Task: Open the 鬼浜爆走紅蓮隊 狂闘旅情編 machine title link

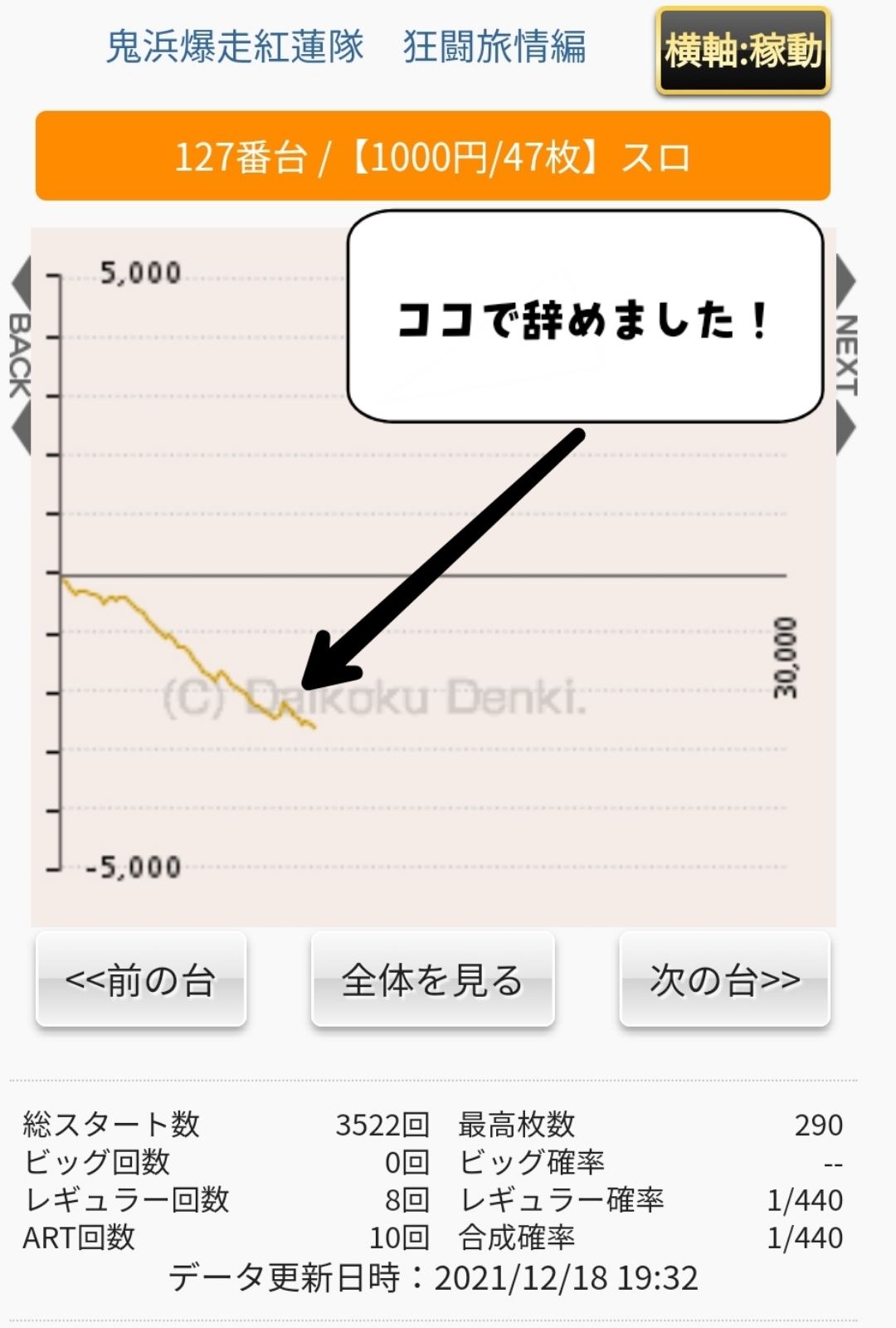Action: [346, 46]
